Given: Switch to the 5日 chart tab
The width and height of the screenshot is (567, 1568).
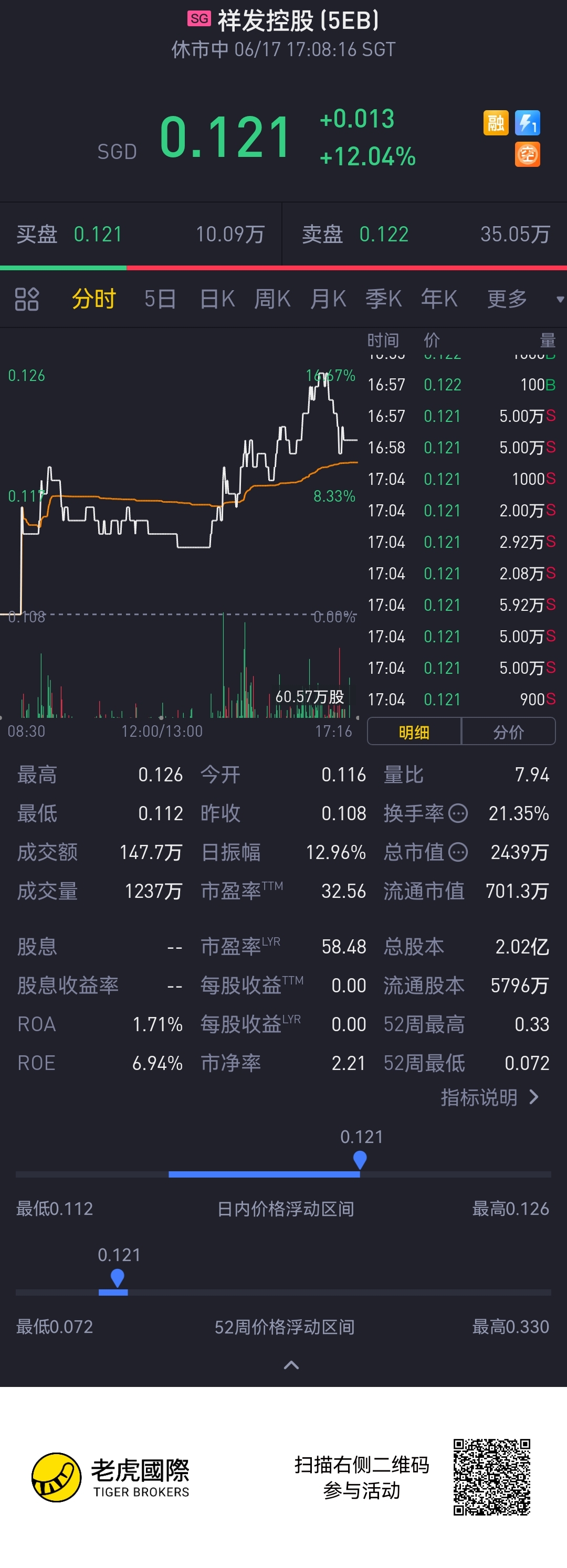Looking at the screenshot, I should coord(160,299).
